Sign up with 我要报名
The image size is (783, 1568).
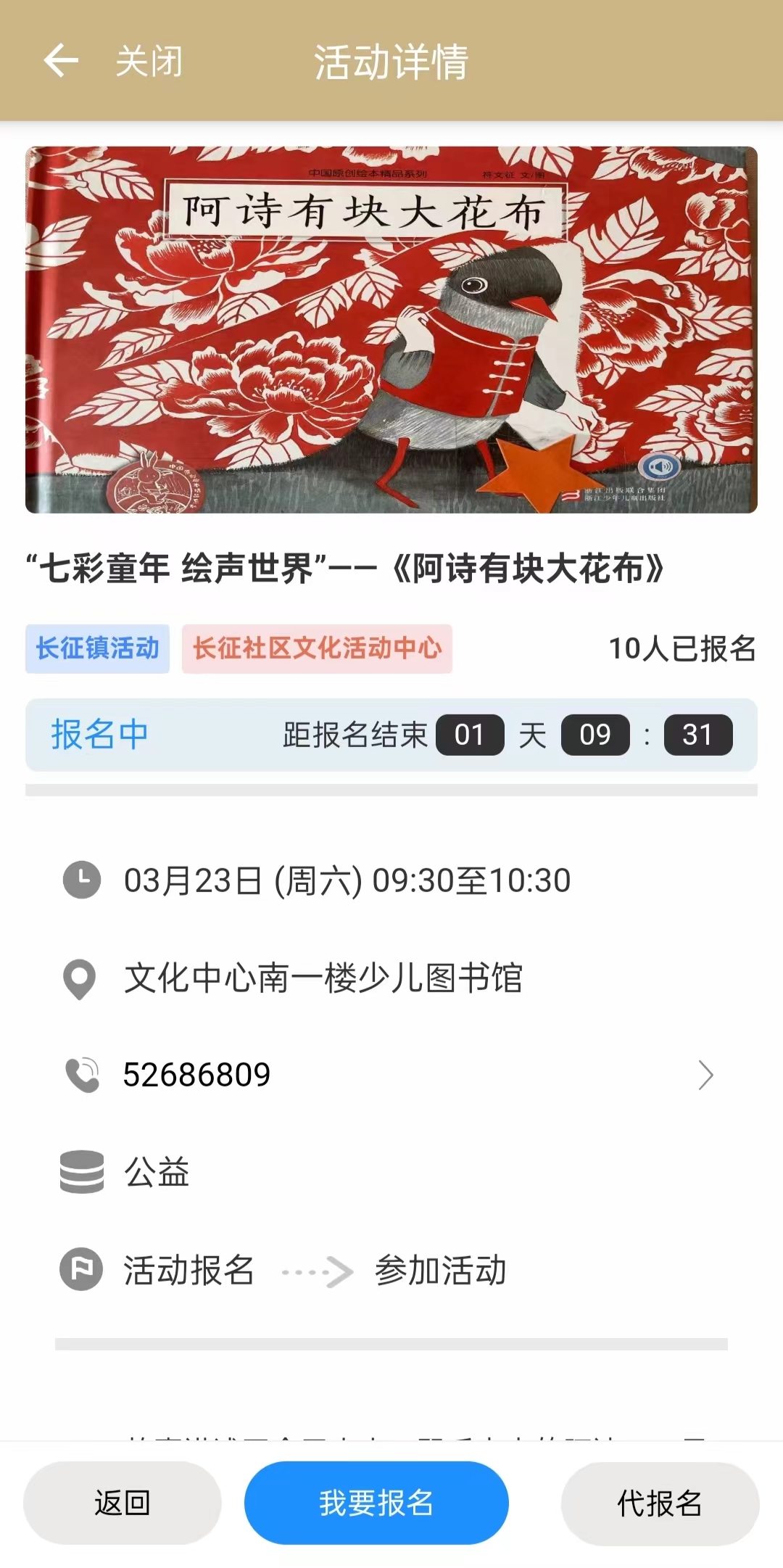pos(376,1503)
